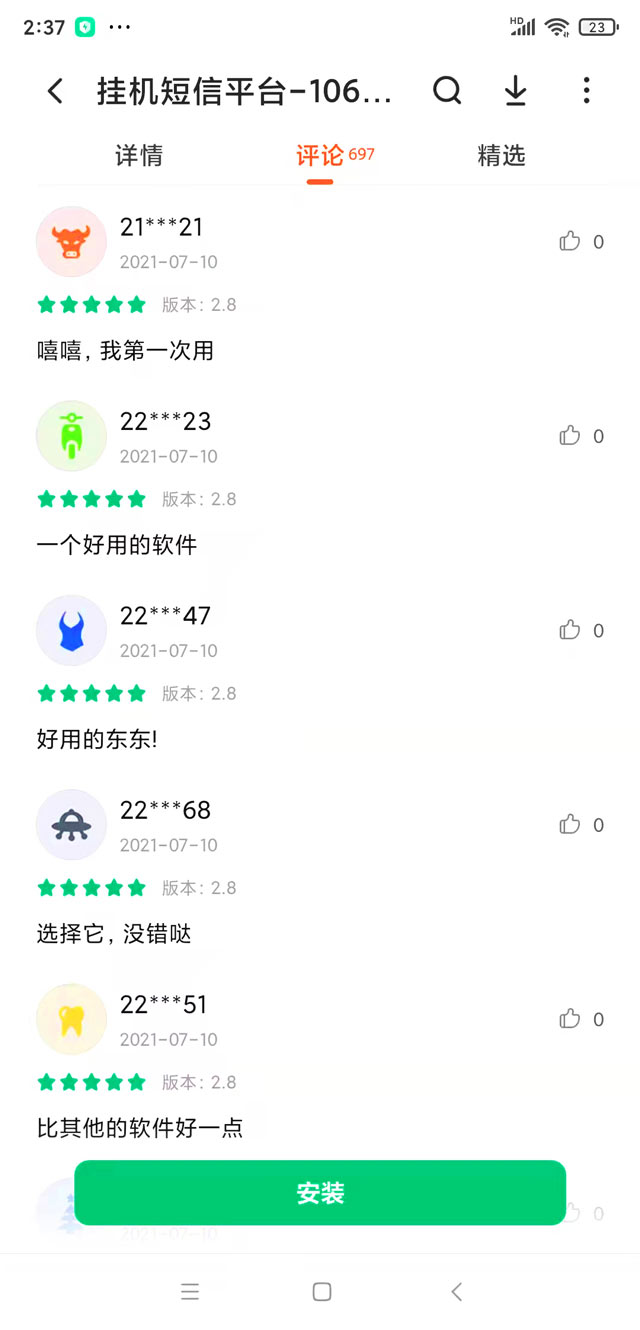Like the review by 22***47
Image resolution: width=640 pixels, height=1330 pixels.
[x=570, y=630]
